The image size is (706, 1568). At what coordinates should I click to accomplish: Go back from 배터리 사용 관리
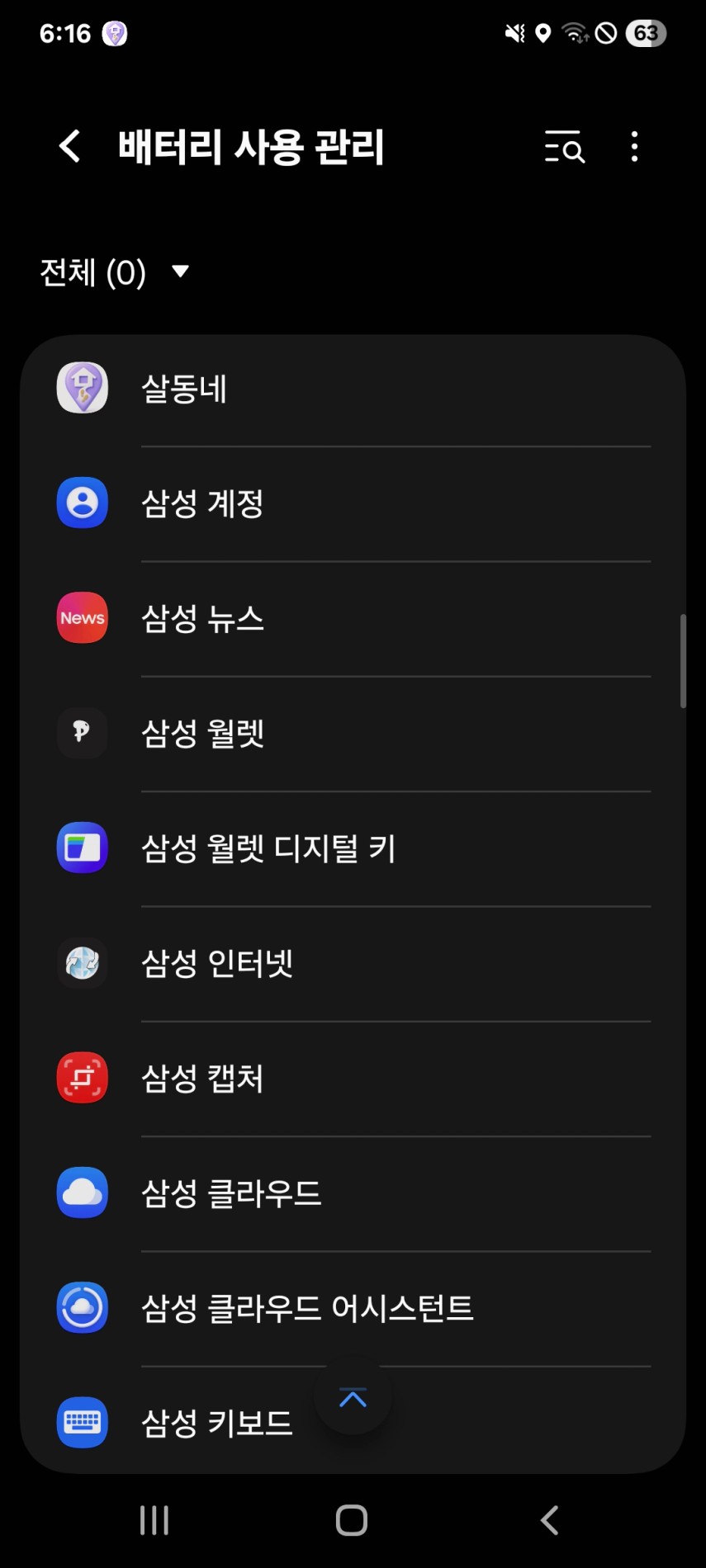click(70, 147)
